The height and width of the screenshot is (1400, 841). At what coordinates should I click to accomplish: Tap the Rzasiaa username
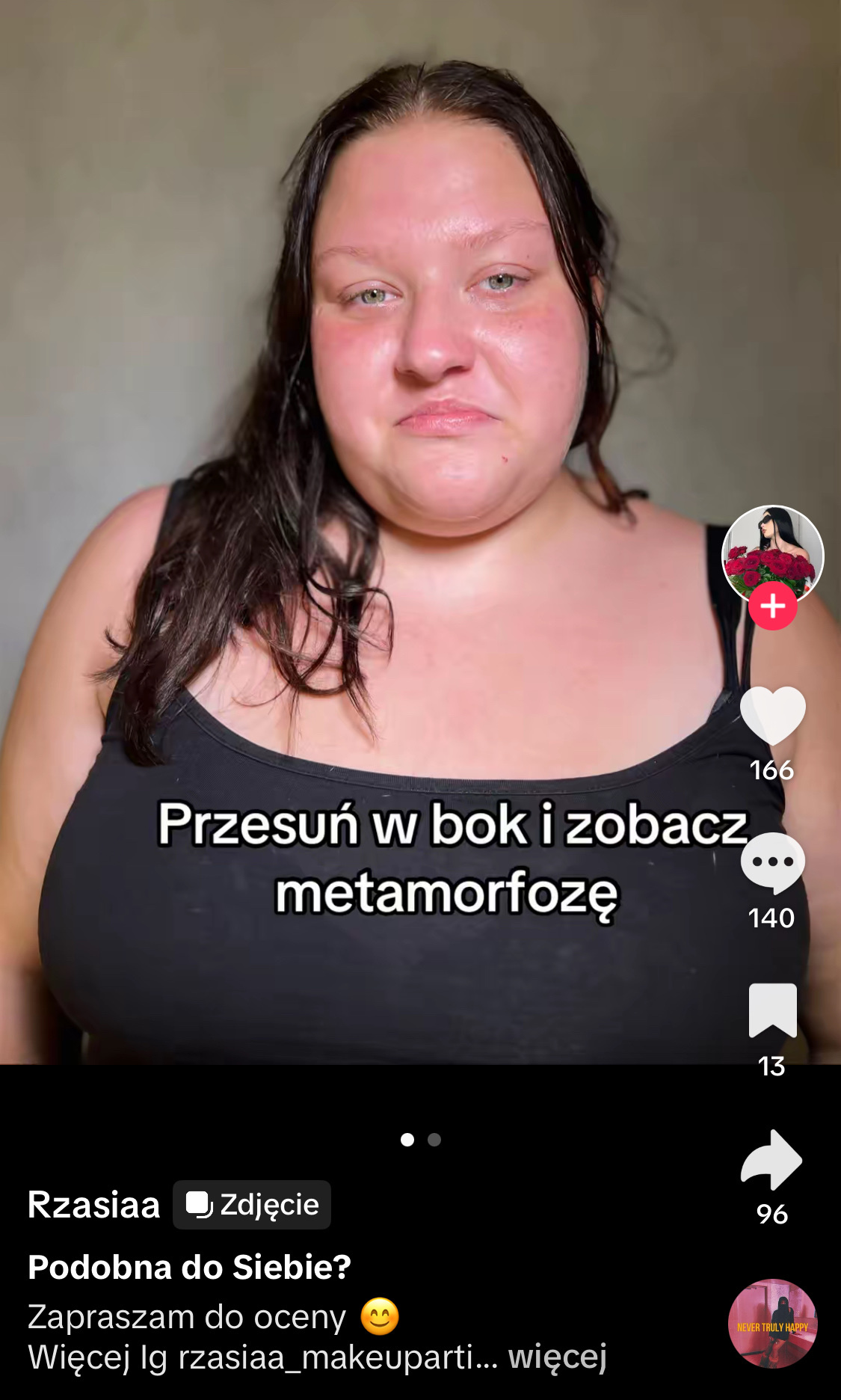pyautogui.click(x=93, y=1205)
